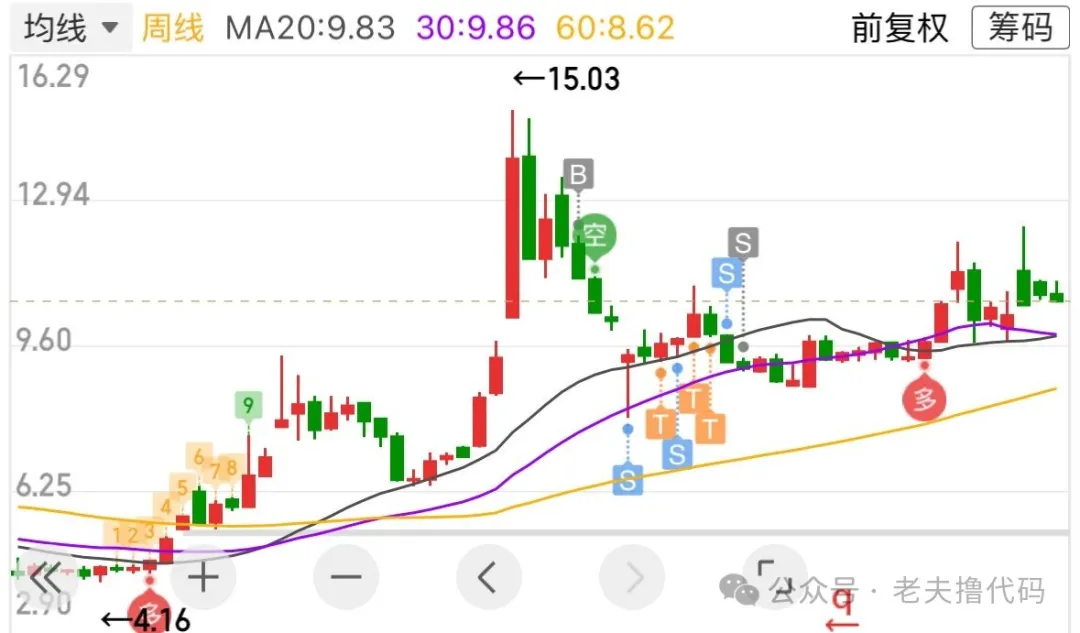Collapse the chart toolbar with double arrow
1080x633 pixels.
coord(46,577)
